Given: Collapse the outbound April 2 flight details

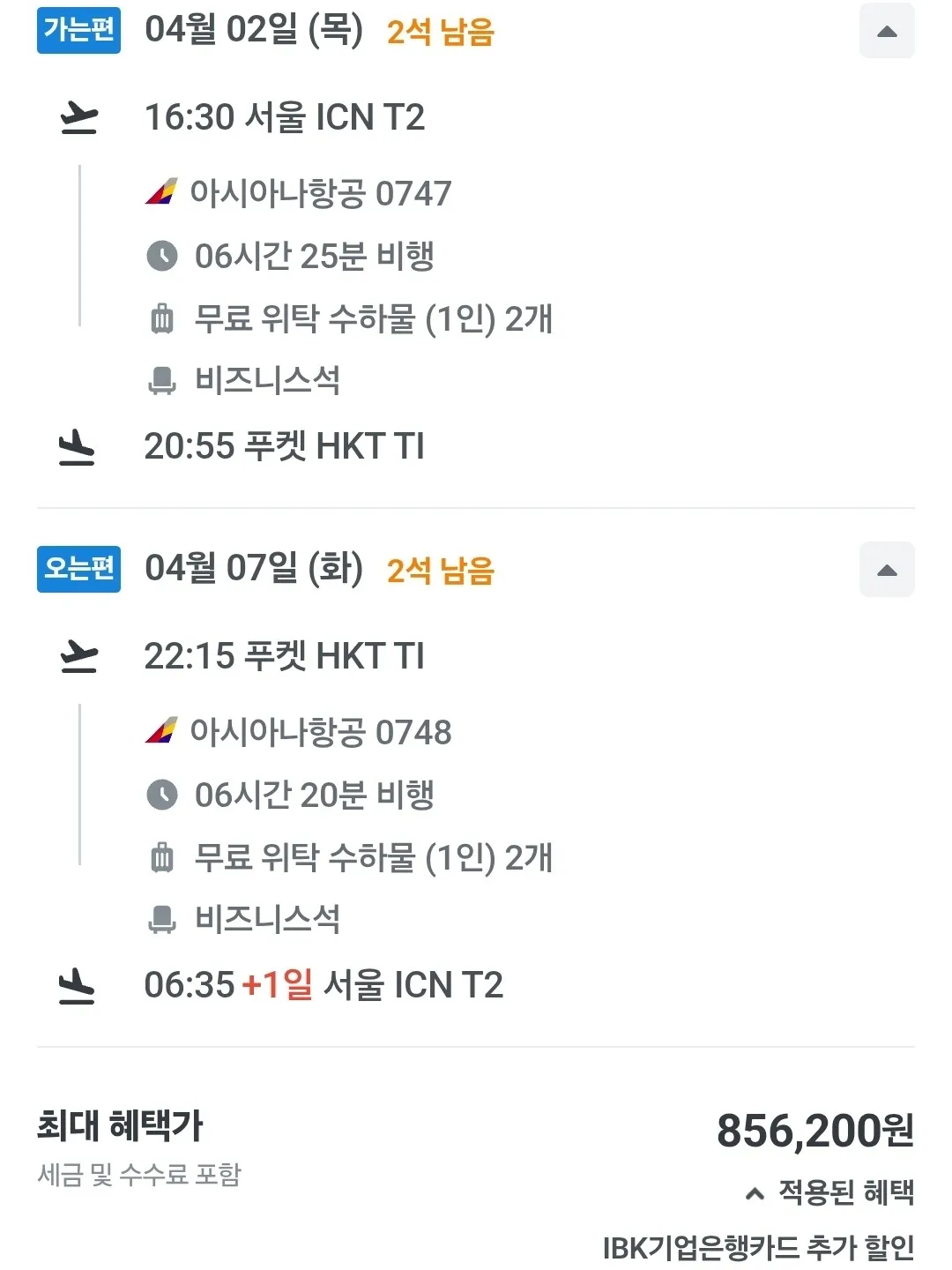Looking at the screenshot, I should click(x=887, y=31).
